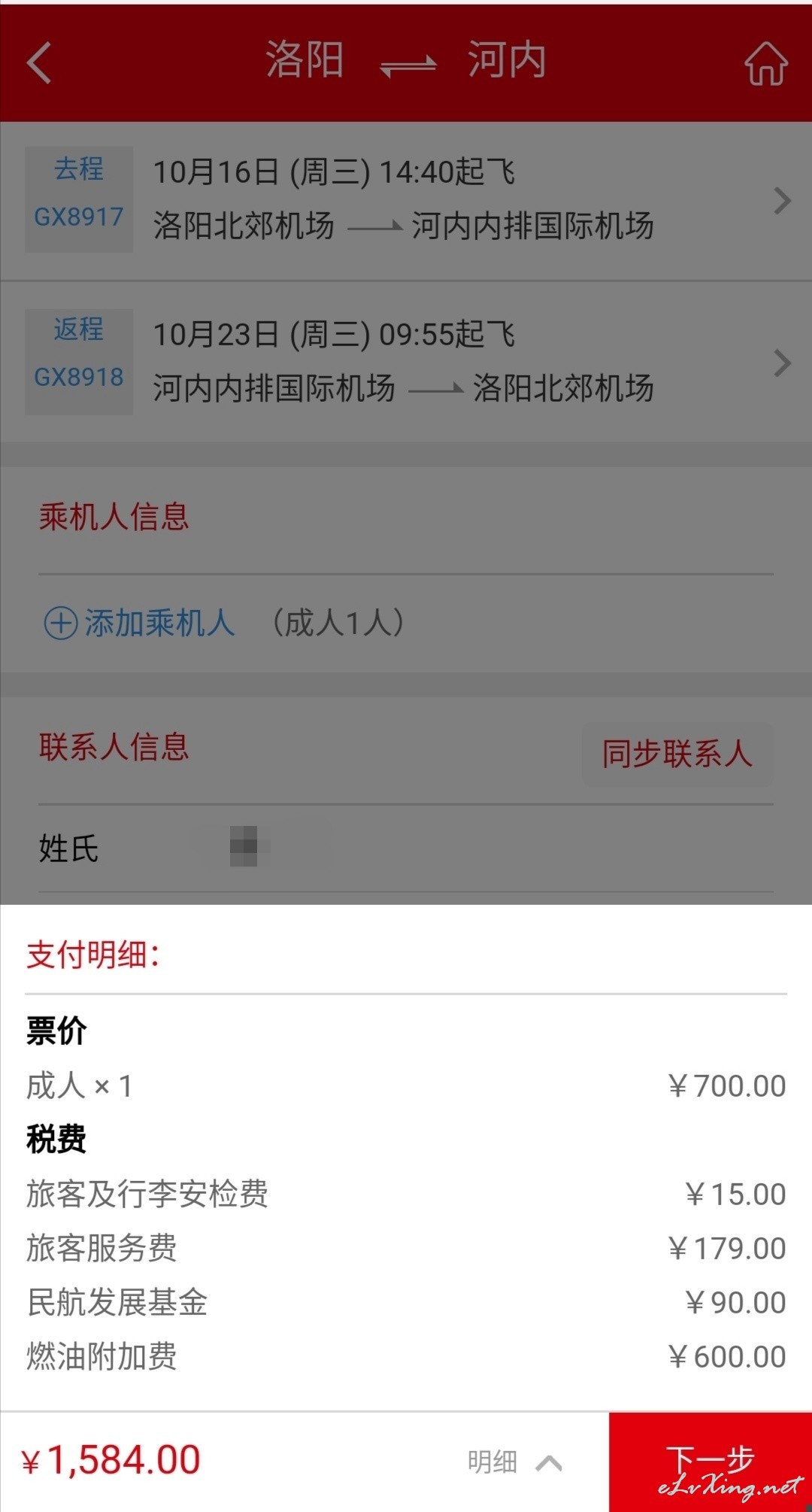Add a passenger via 添加乘机人
Viewport: 812px width, 1512px height.
tap(140, 623)
